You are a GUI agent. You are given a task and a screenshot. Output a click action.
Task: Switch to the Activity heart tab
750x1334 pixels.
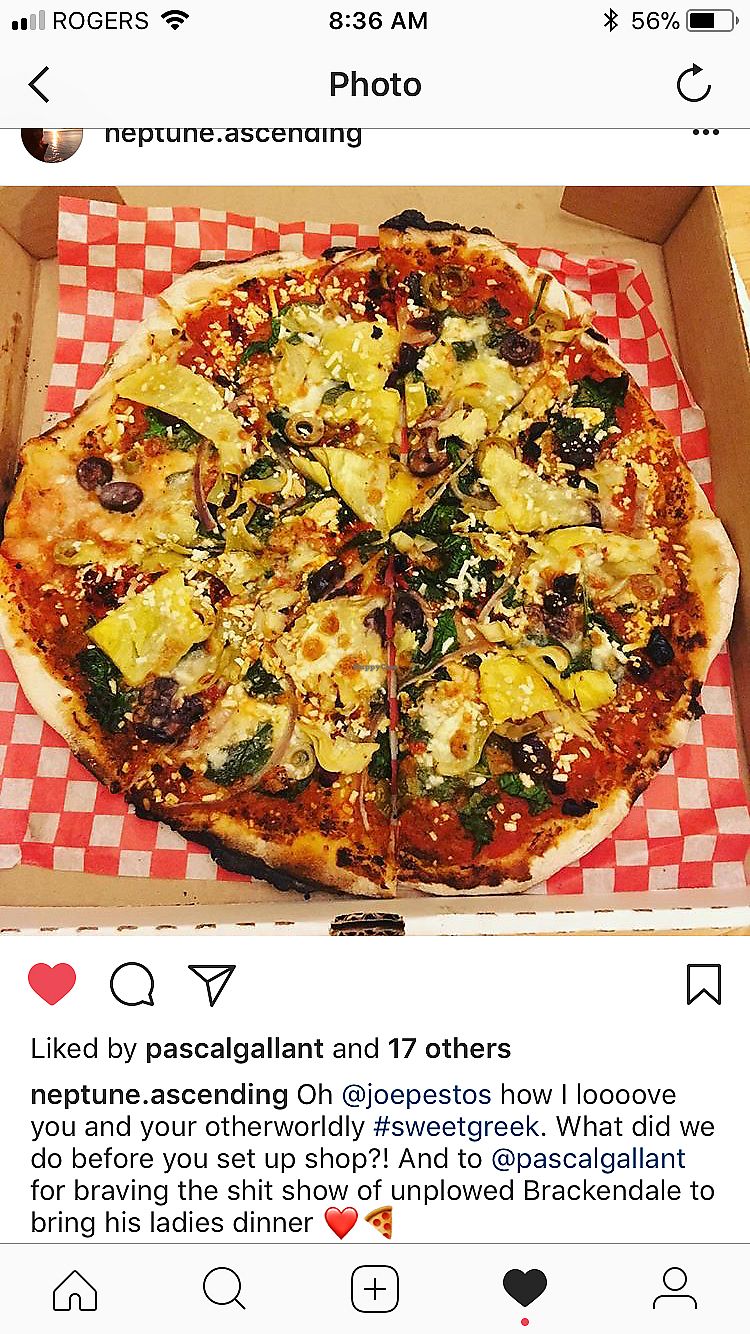click(x=525, y=1288)
